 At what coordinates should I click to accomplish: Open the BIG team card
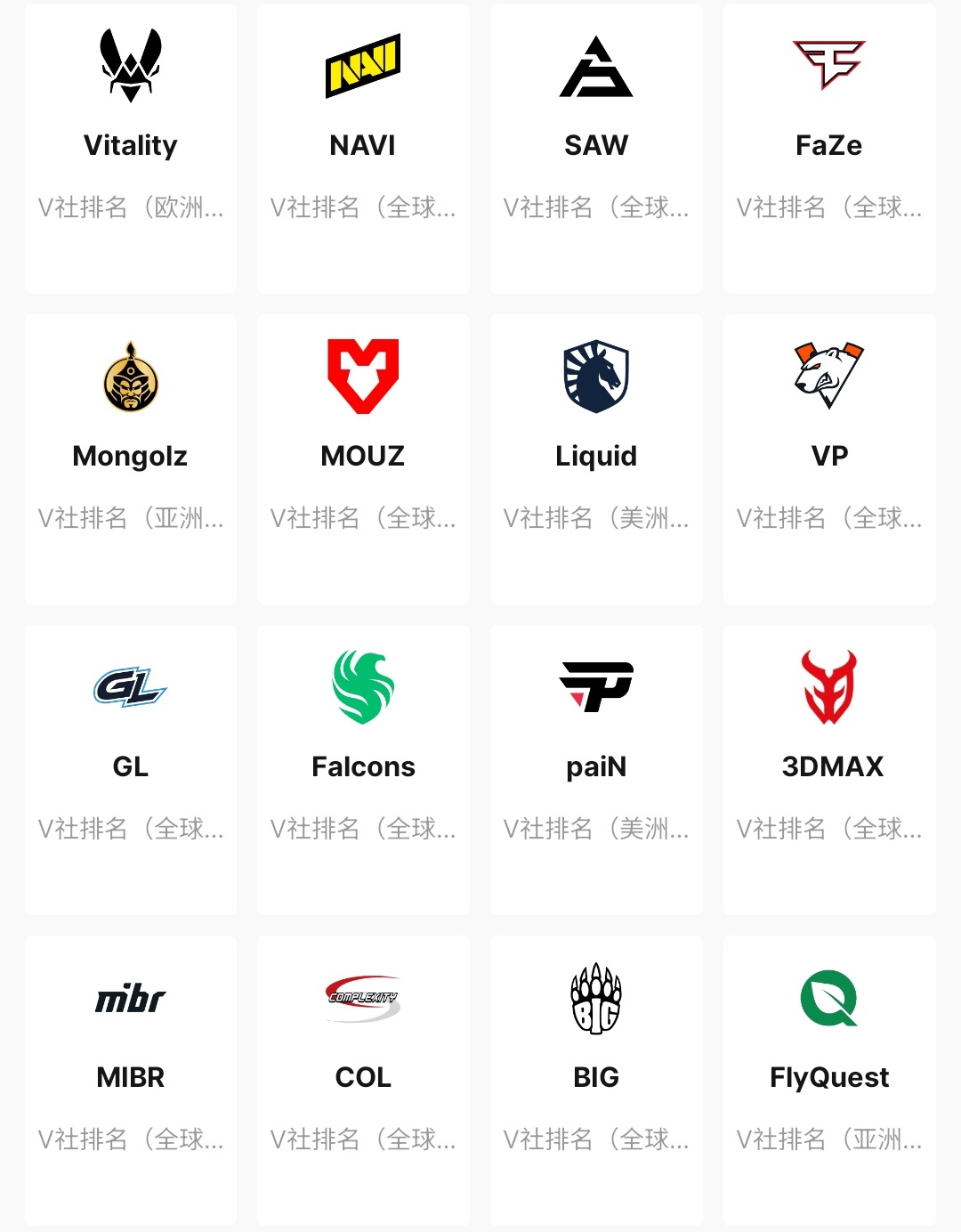click(596, 1079)
